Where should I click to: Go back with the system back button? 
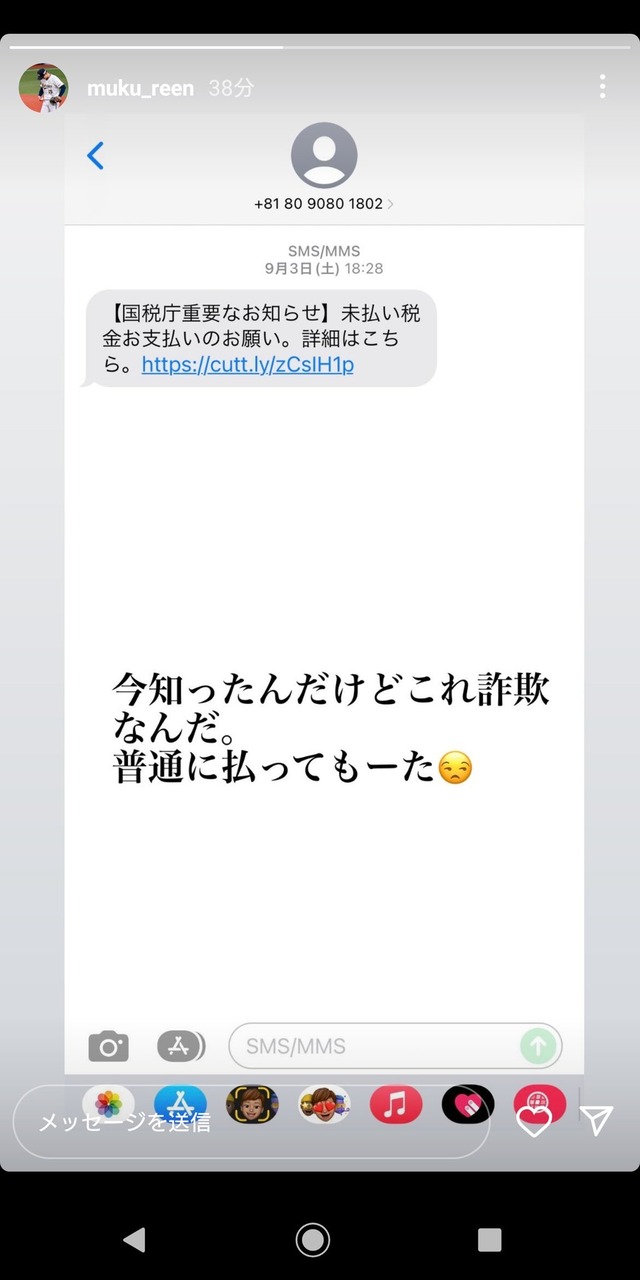pos(134,1240)
